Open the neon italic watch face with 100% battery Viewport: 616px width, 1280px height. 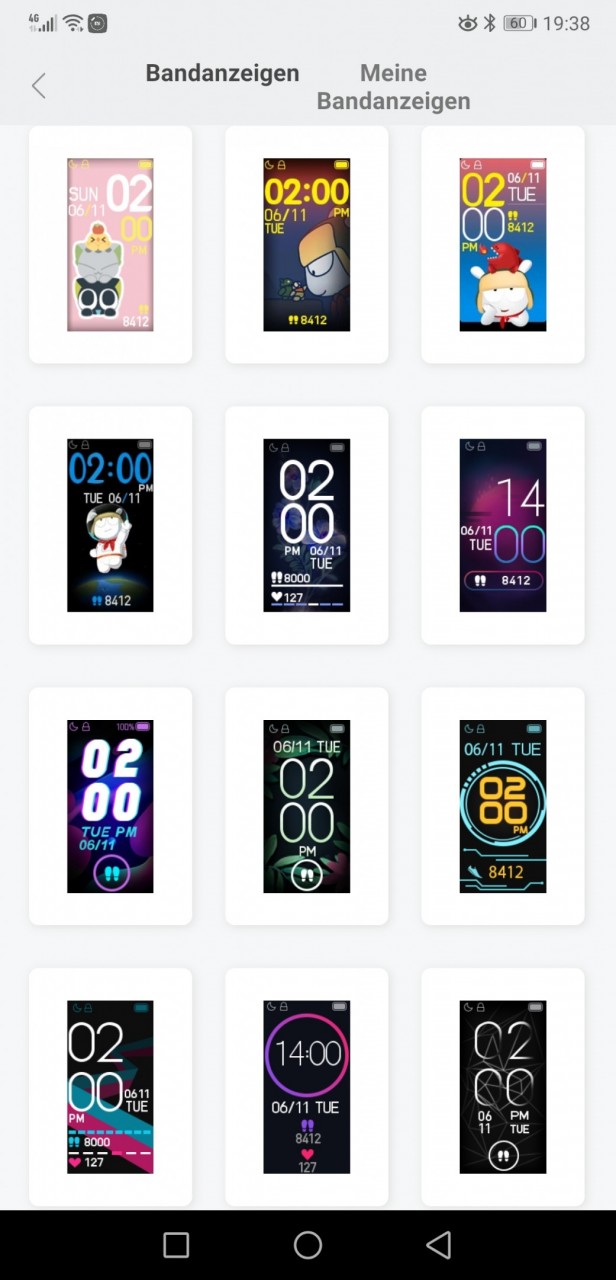[x=110, y=806]
